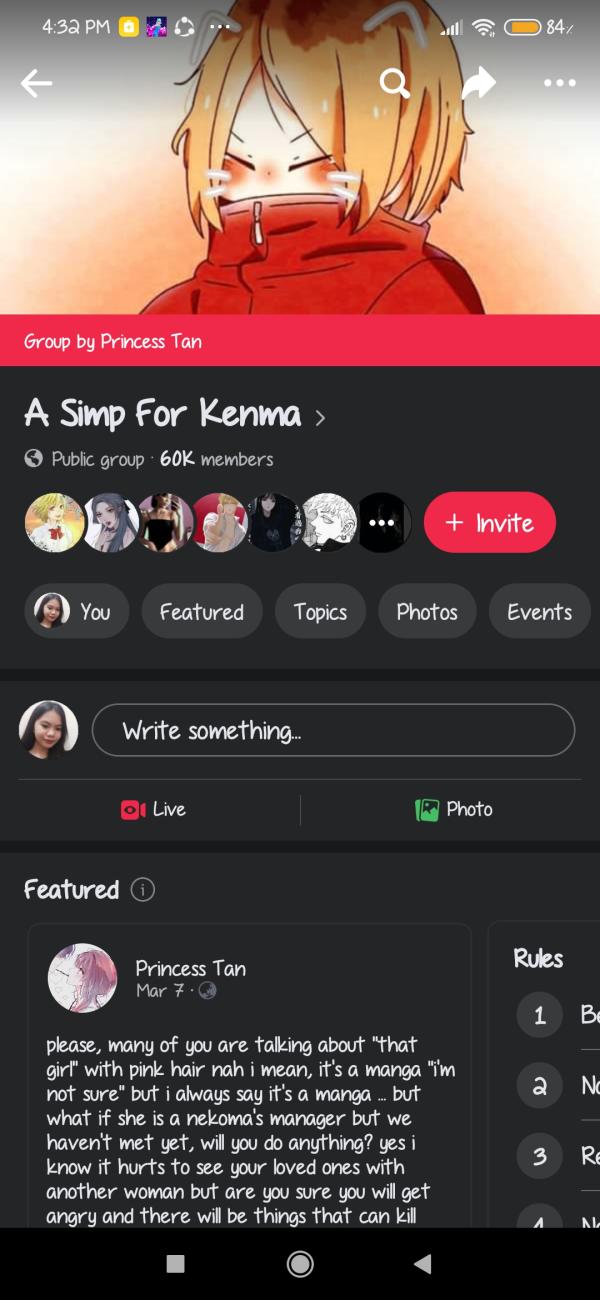
Task: Tap Write something to create post
Action: pyautogui.click(x=333, y=731)
